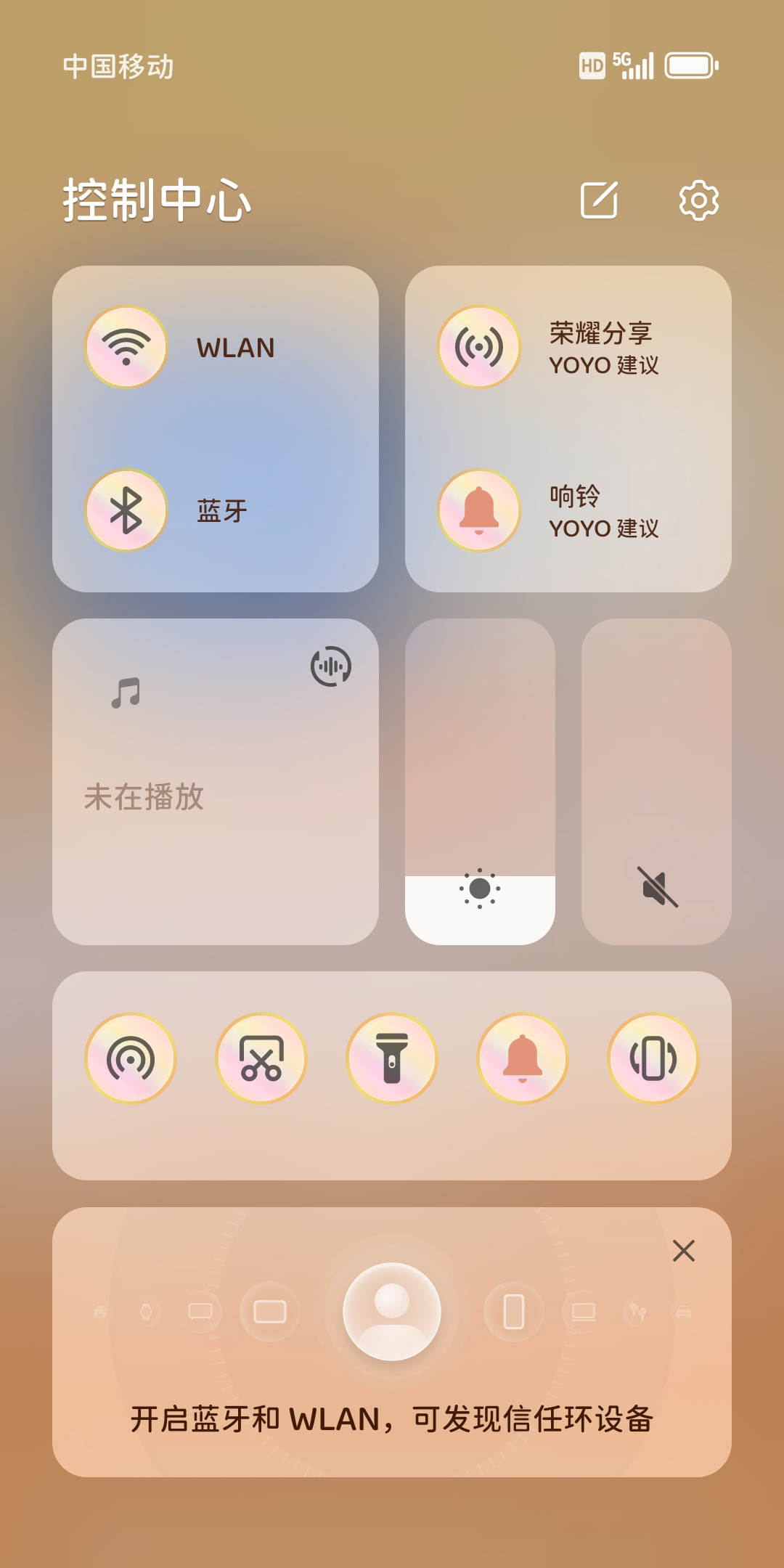The image size is (784, 1568).
Task: Tap the 响铃 ringer mode button
Action: (x=479, y=510)
